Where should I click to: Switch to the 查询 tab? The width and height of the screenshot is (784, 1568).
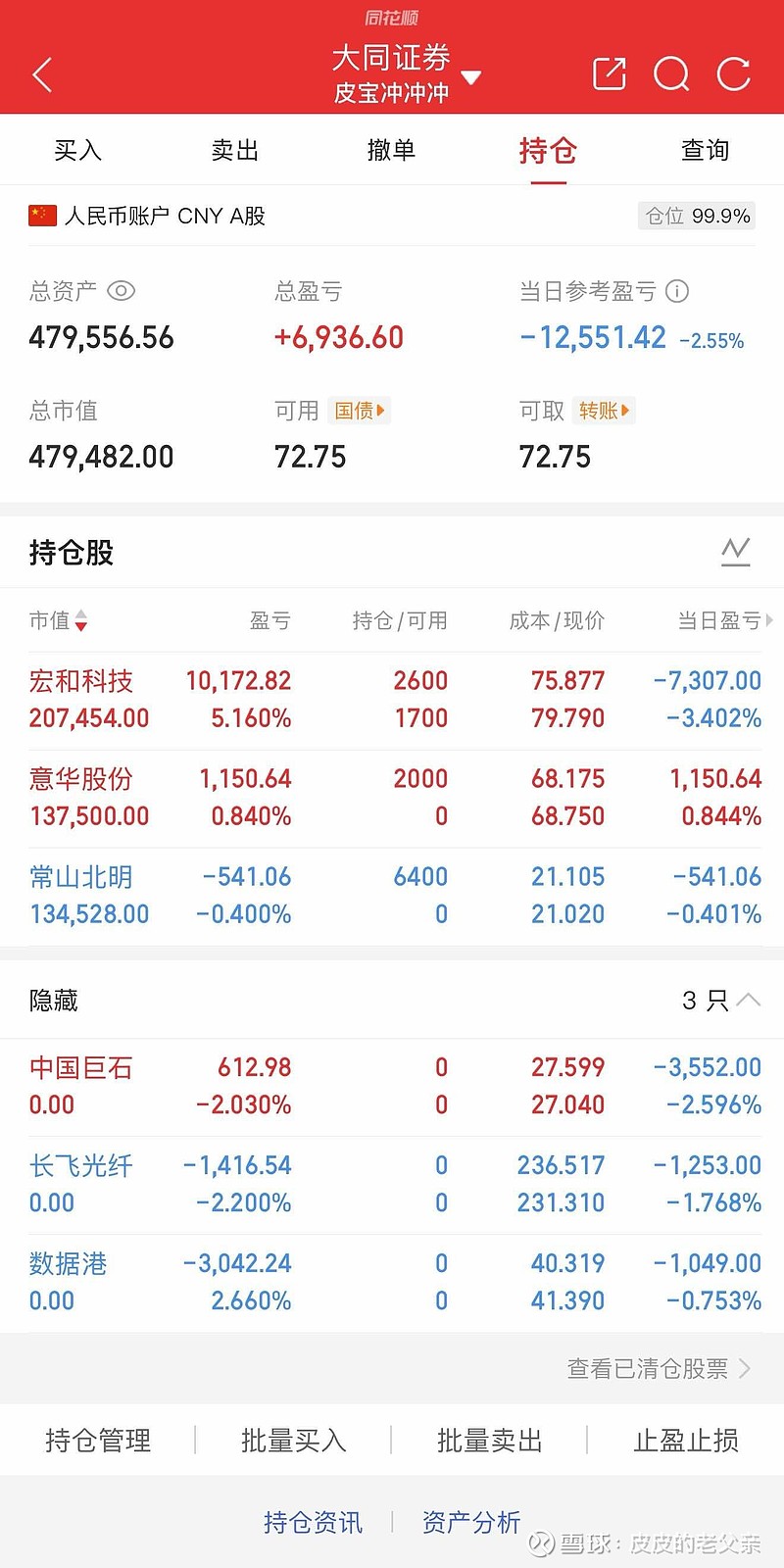704,150
